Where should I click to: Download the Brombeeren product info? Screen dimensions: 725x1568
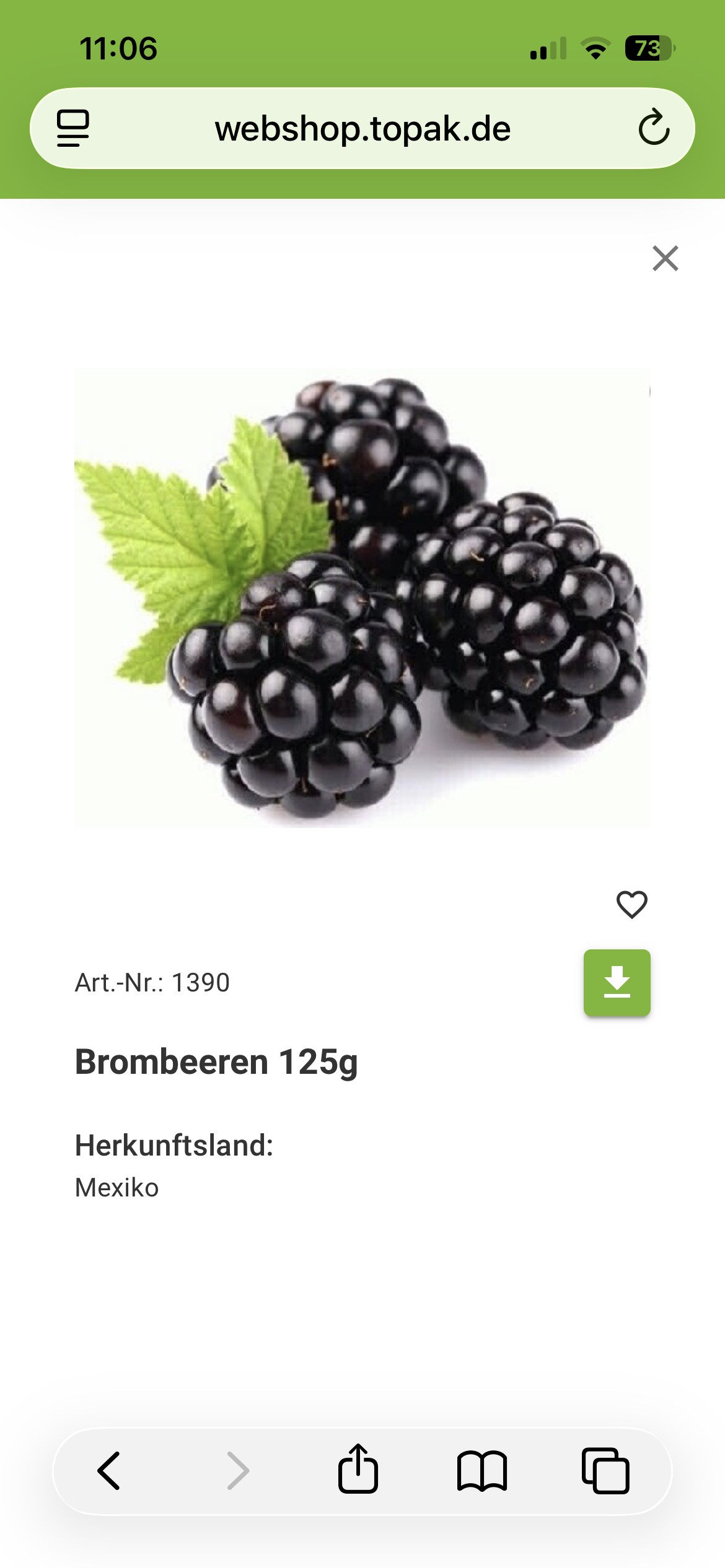(617, 983)
